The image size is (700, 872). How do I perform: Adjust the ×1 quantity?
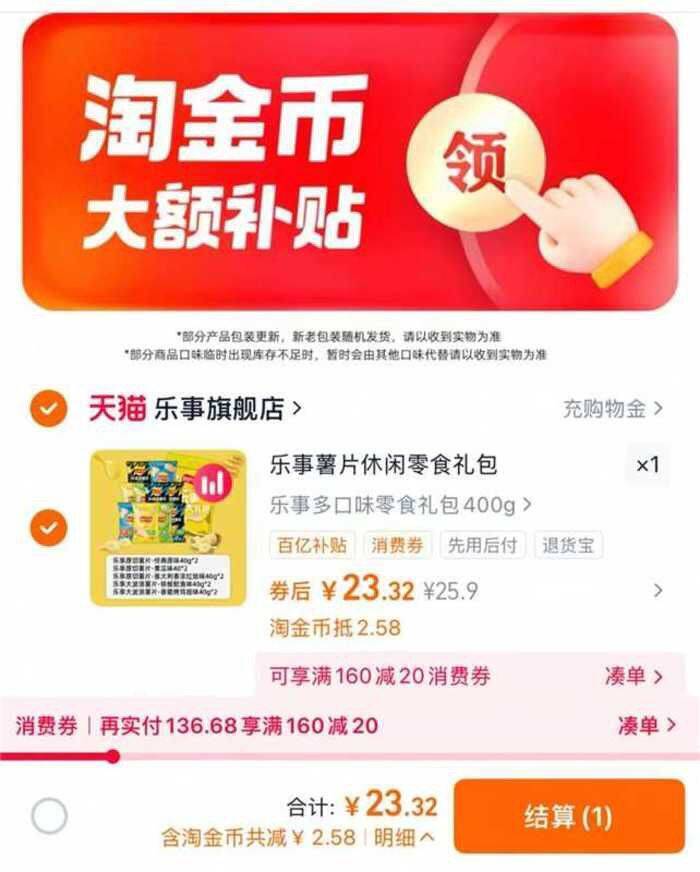coord(648,465)
